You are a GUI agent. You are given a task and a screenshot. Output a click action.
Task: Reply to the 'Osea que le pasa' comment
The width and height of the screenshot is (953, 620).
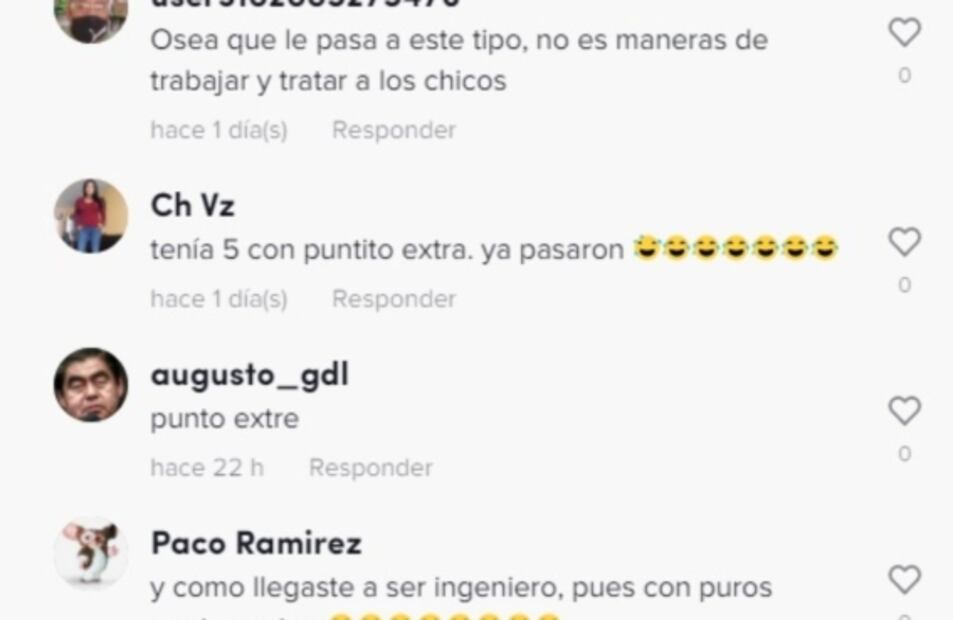point(393,130)
